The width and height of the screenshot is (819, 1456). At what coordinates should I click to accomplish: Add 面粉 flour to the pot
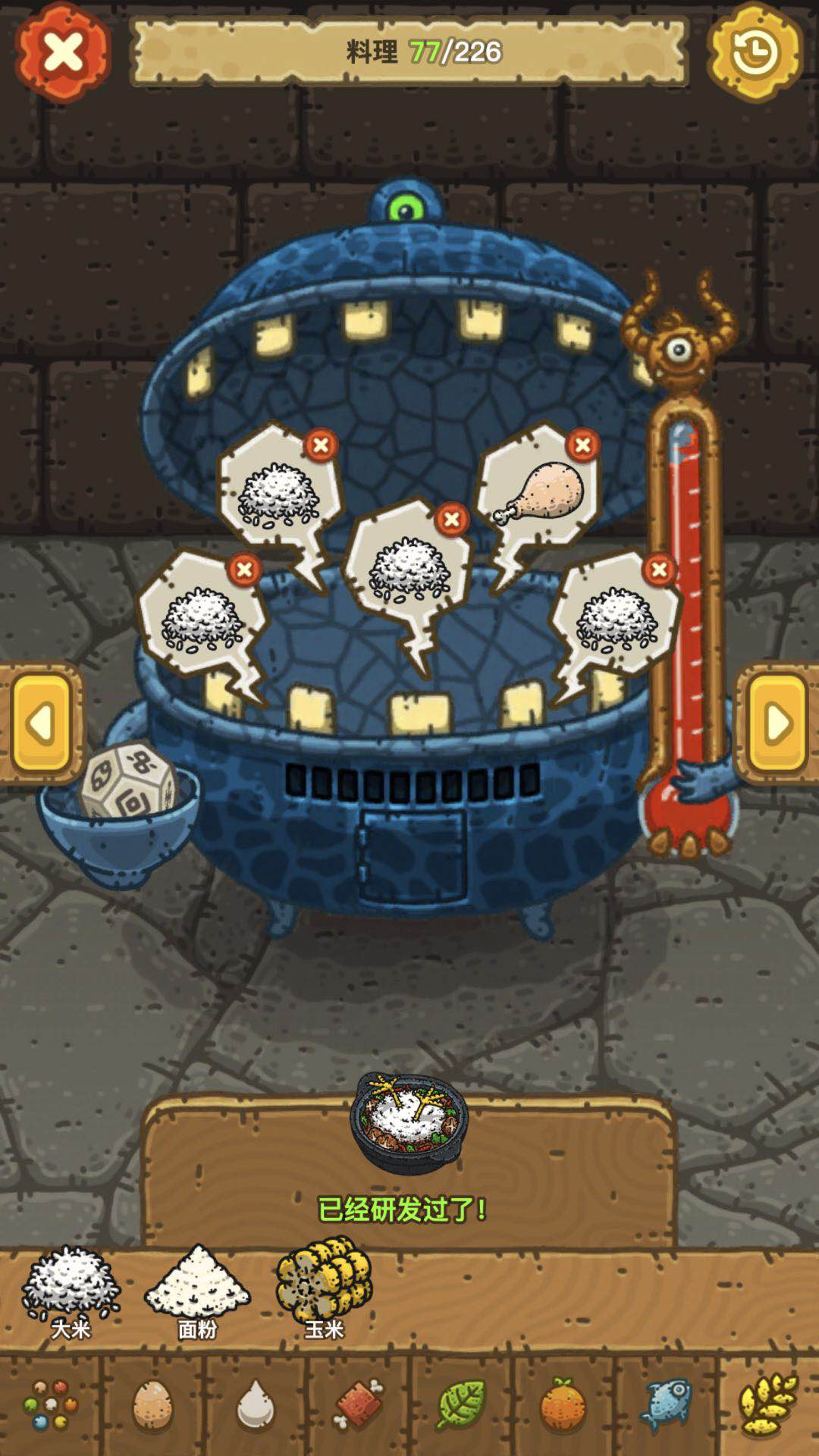197,1284
